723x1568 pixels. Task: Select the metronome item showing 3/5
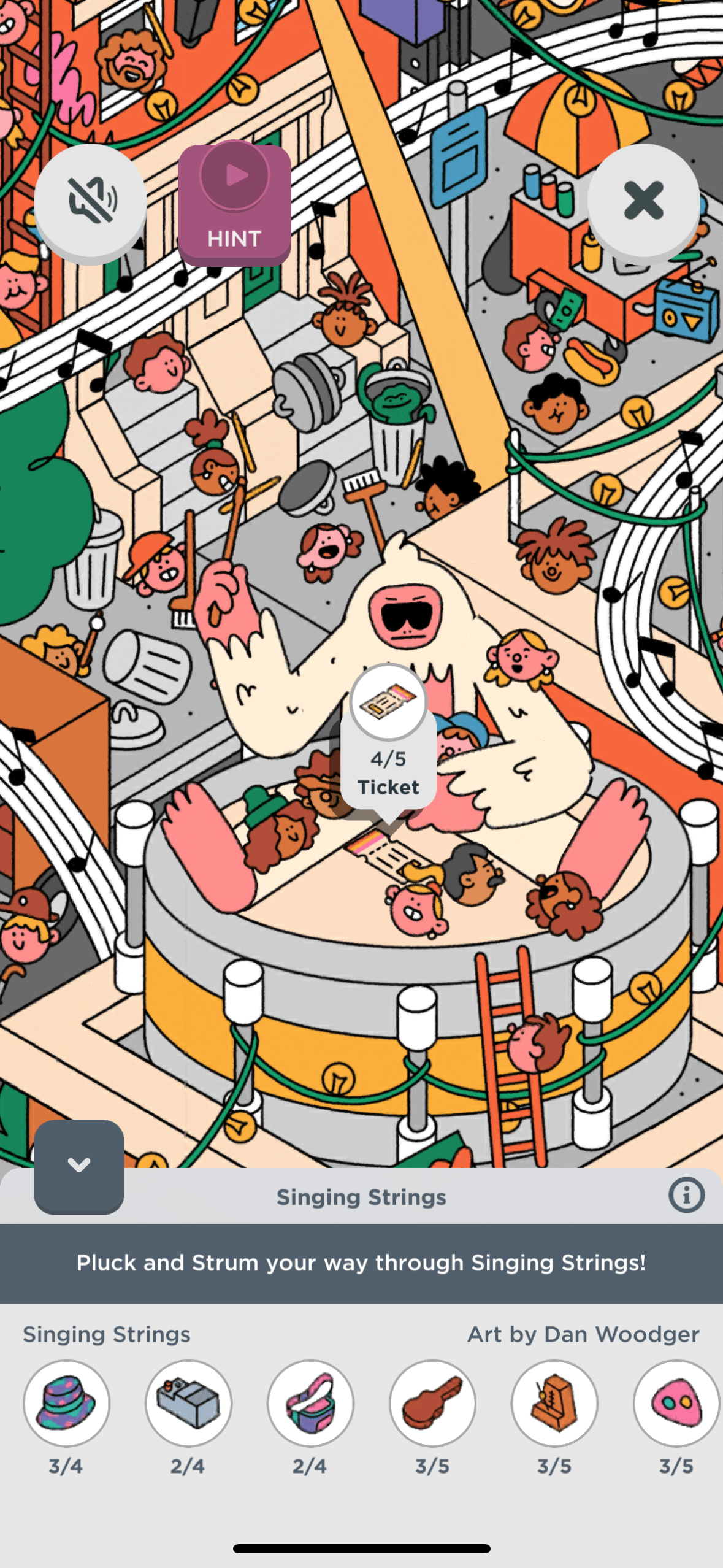click(554, 1403)
